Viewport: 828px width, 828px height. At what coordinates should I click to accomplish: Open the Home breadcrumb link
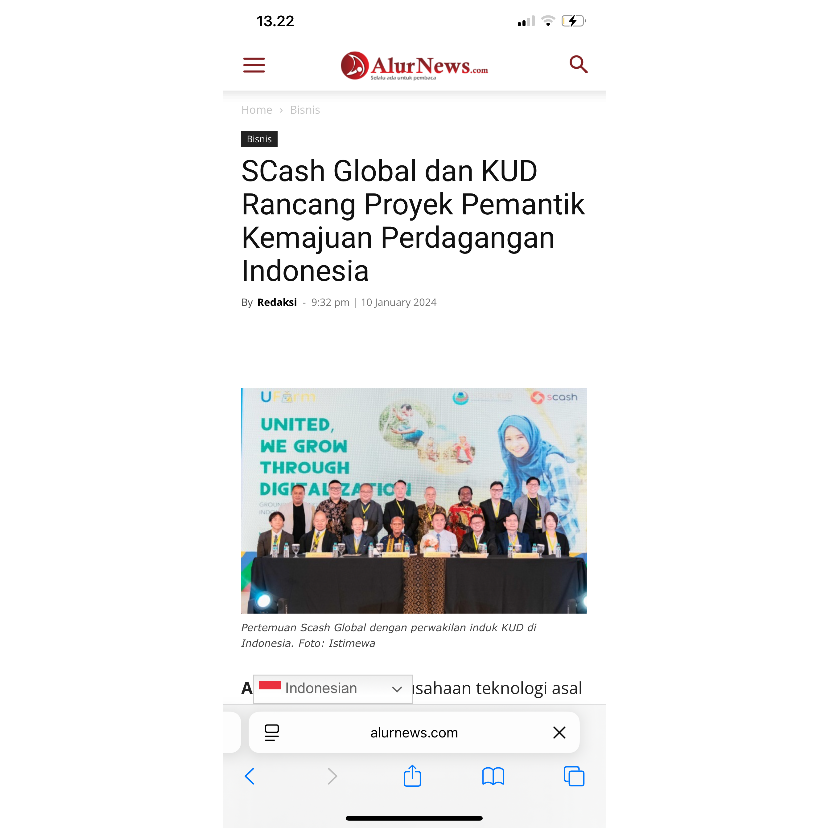(x=256, y=110)
